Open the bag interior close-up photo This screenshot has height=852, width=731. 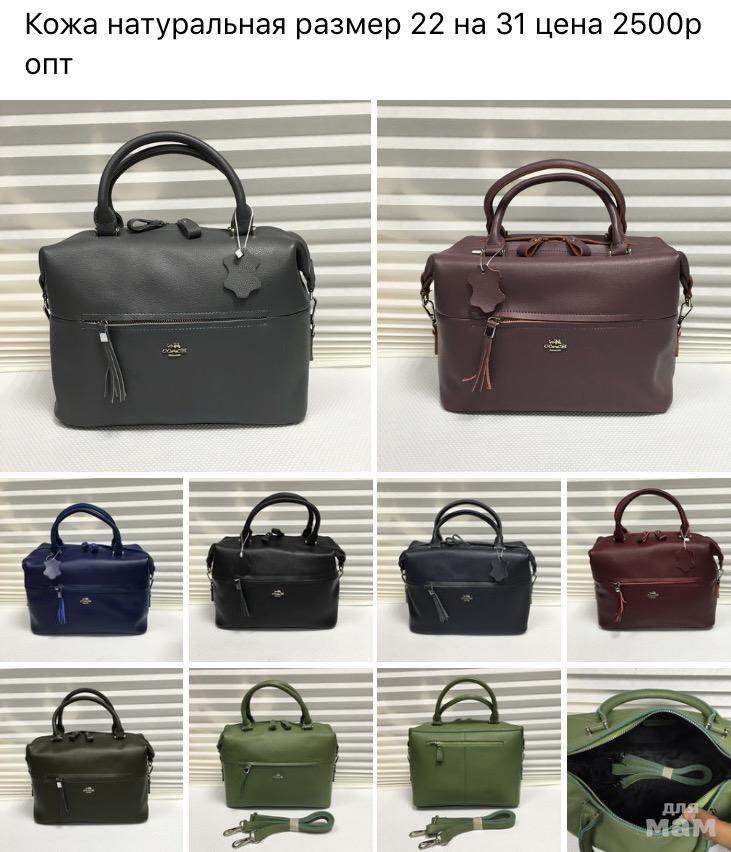(648, 757)
